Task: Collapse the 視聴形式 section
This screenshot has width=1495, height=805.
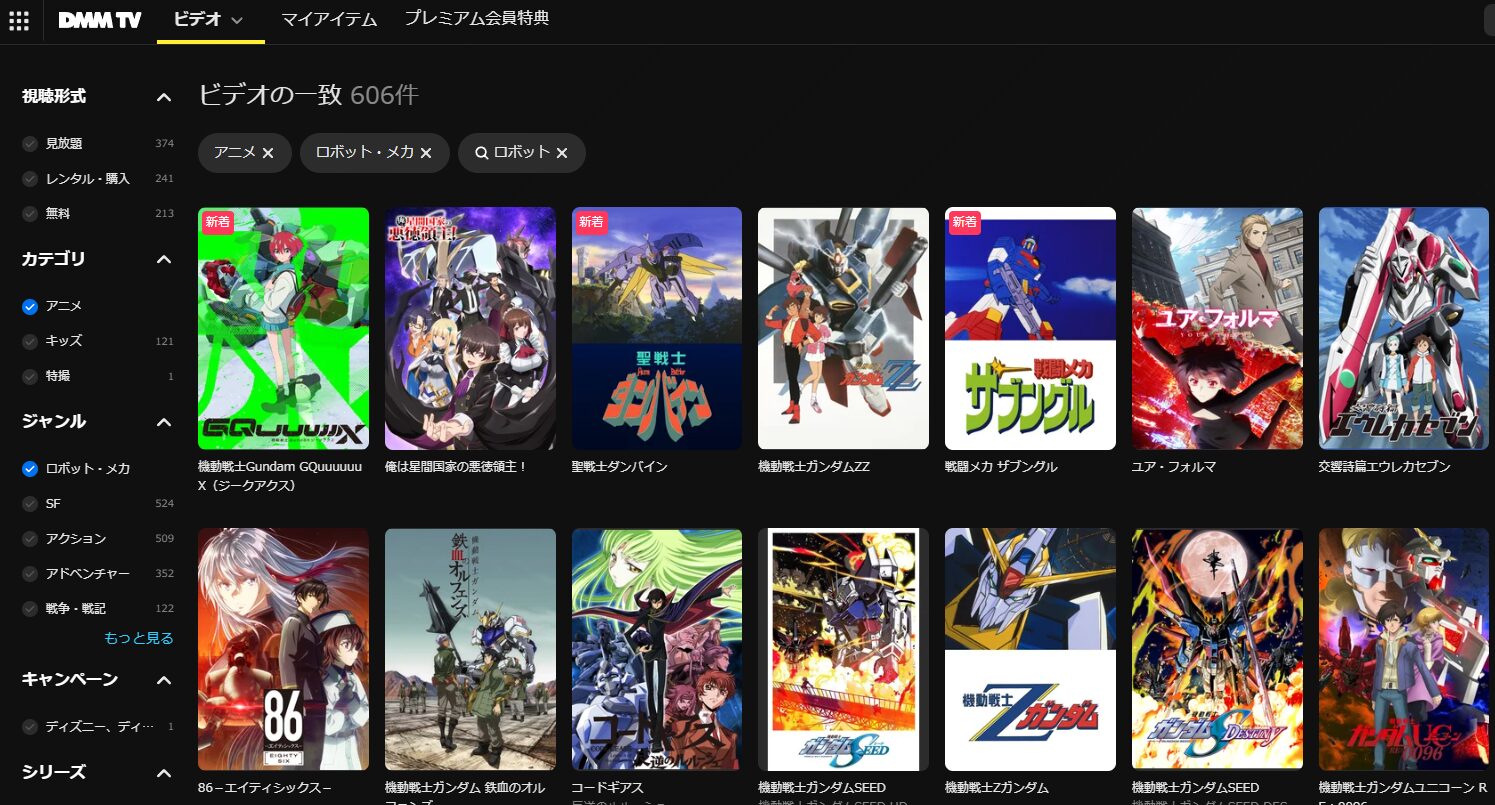Action: pos(164,97)
